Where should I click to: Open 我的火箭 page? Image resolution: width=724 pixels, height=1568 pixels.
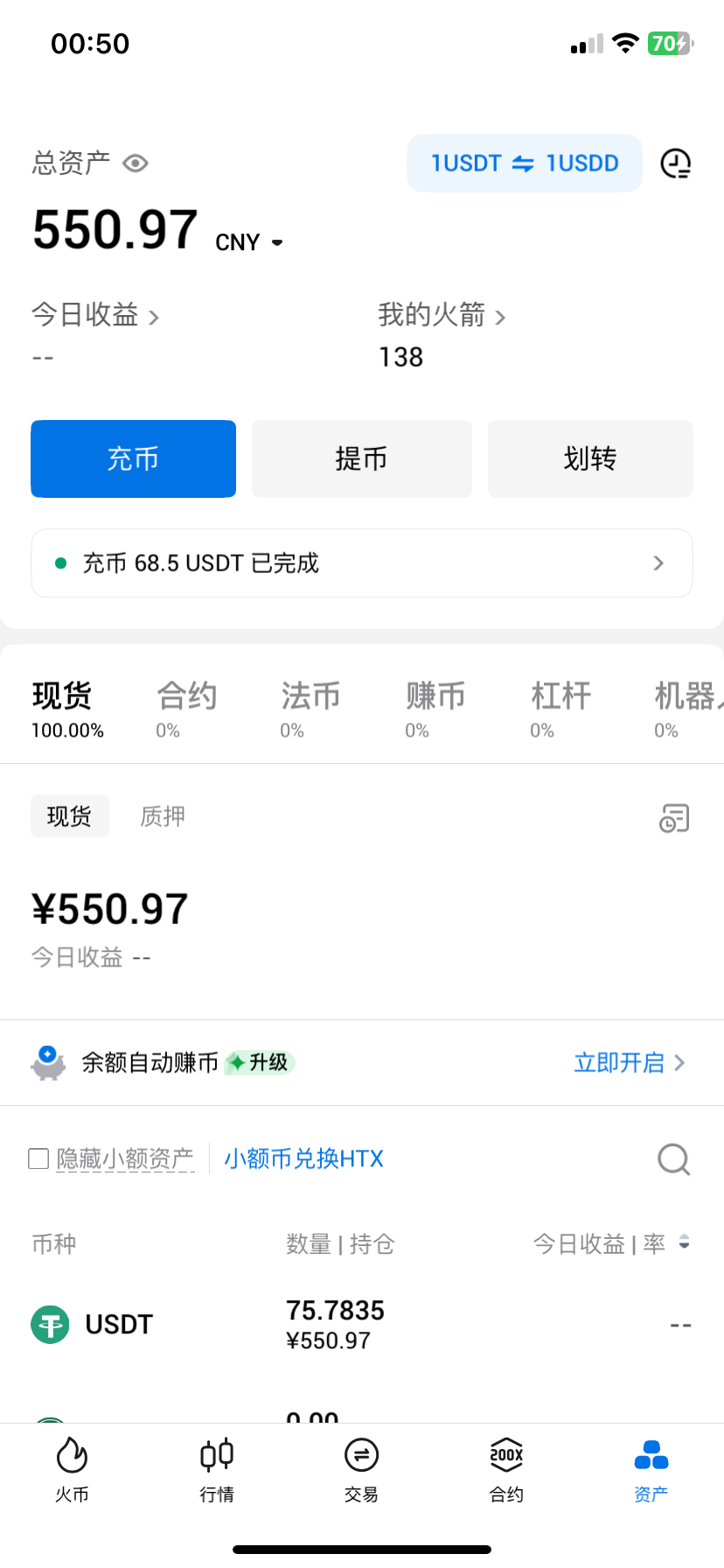[442, 315]
